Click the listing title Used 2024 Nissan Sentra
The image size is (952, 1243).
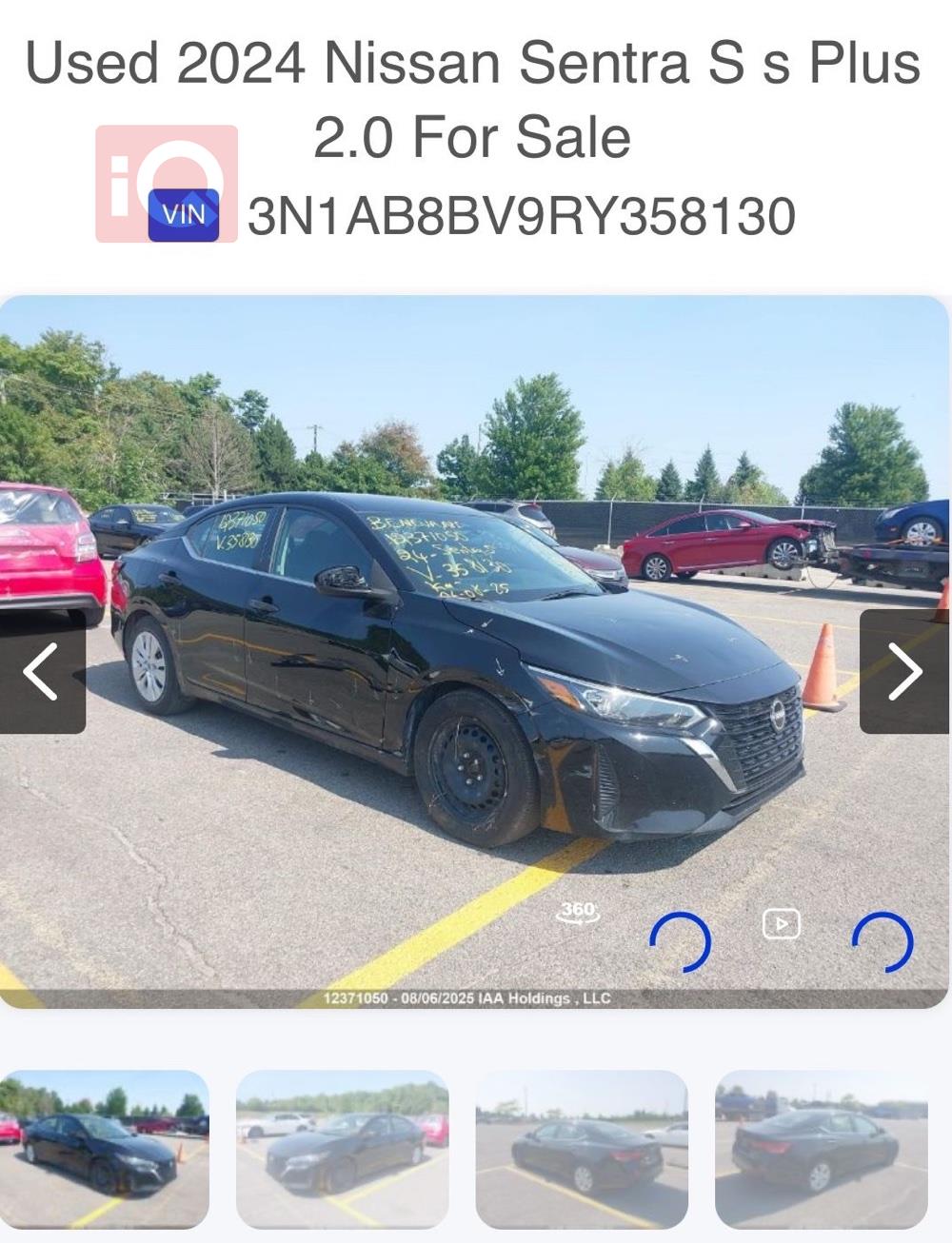pyautogui.click(x=473, y=62)
